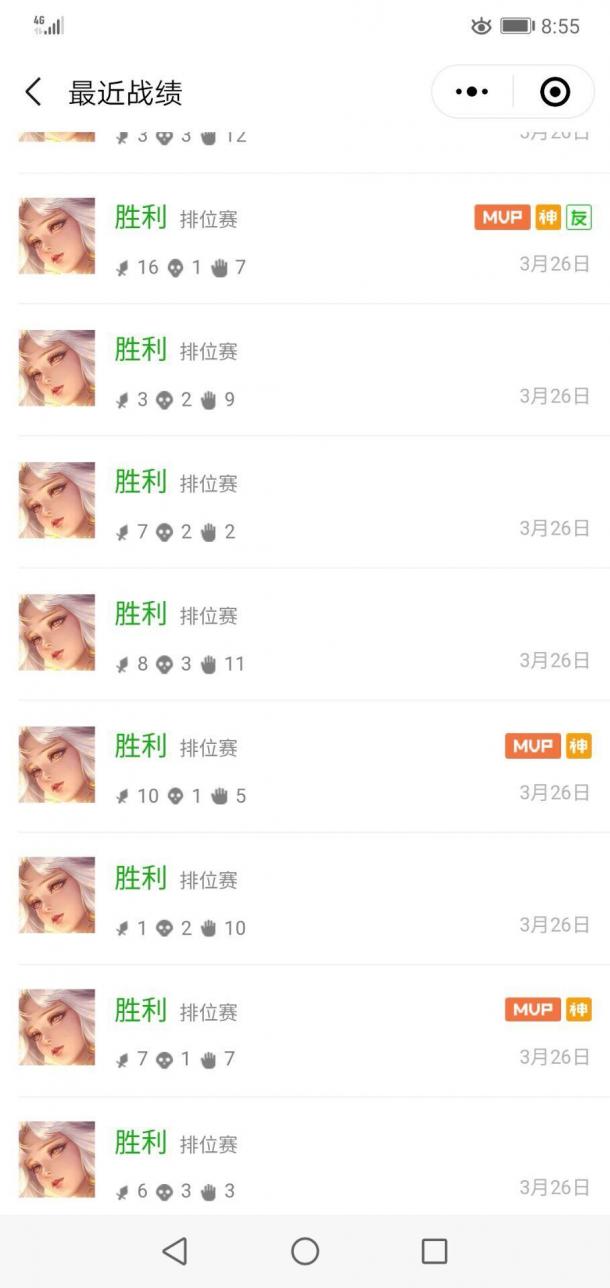Image resolution: width=610 pixels, height=1288 pixels.
Task: View match record 7 kills 2 deaths 2 assists
Action: [304, 502]
